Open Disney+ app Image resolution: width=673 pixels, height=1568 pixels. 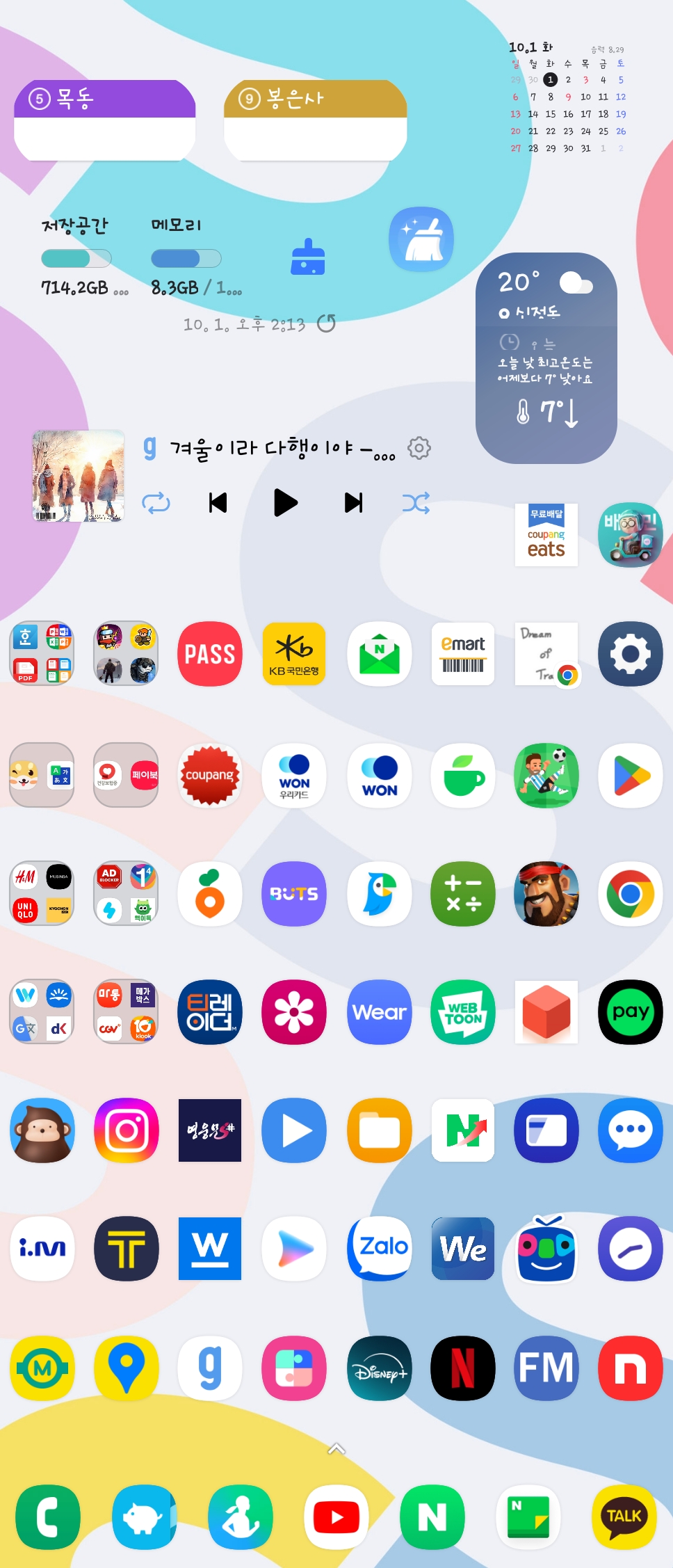(x=380, y=1368)
